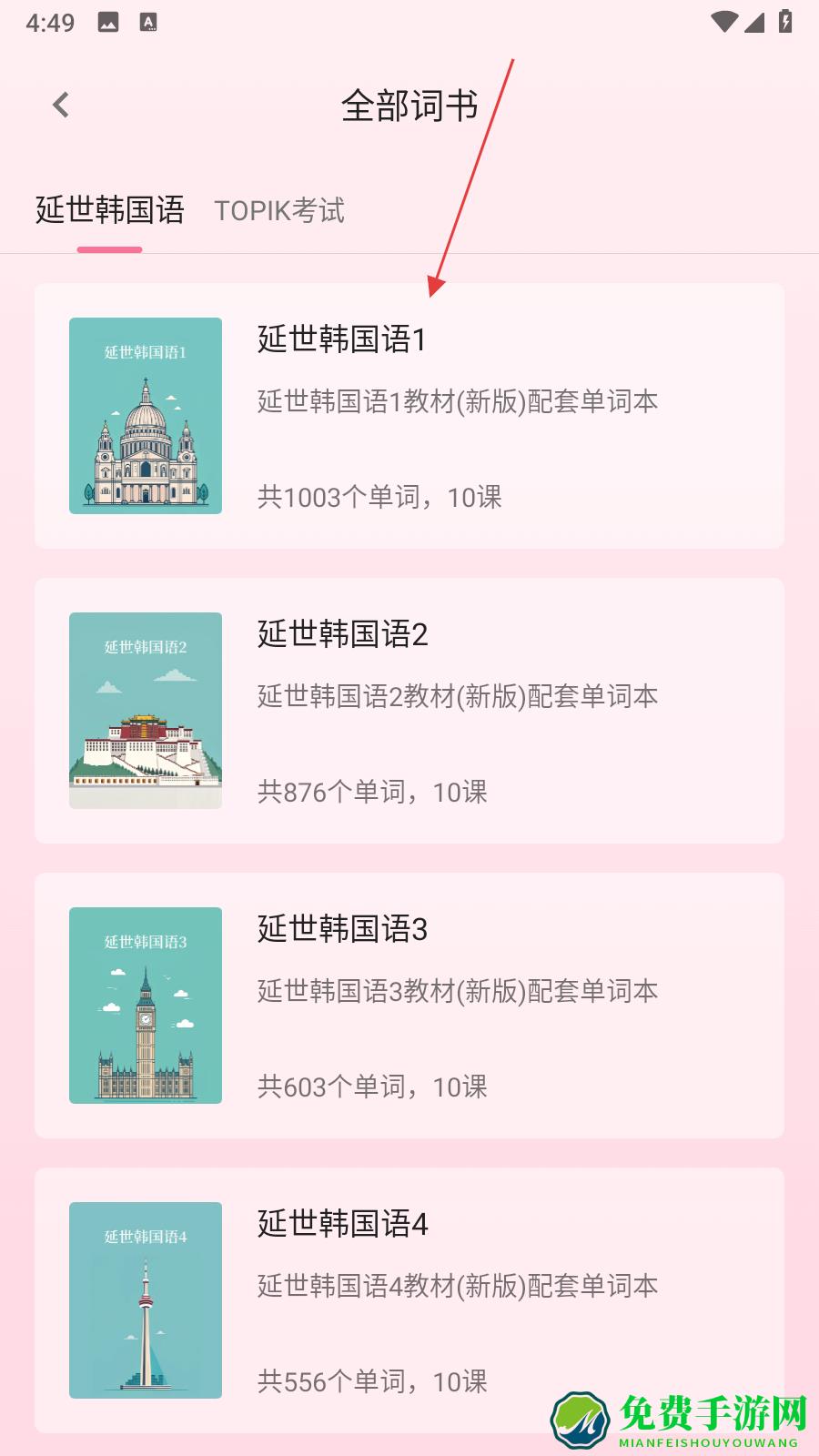Choose the 延世韩国语3 word book
This screenshot has width=819, height=1456.
coord(409,1006)
